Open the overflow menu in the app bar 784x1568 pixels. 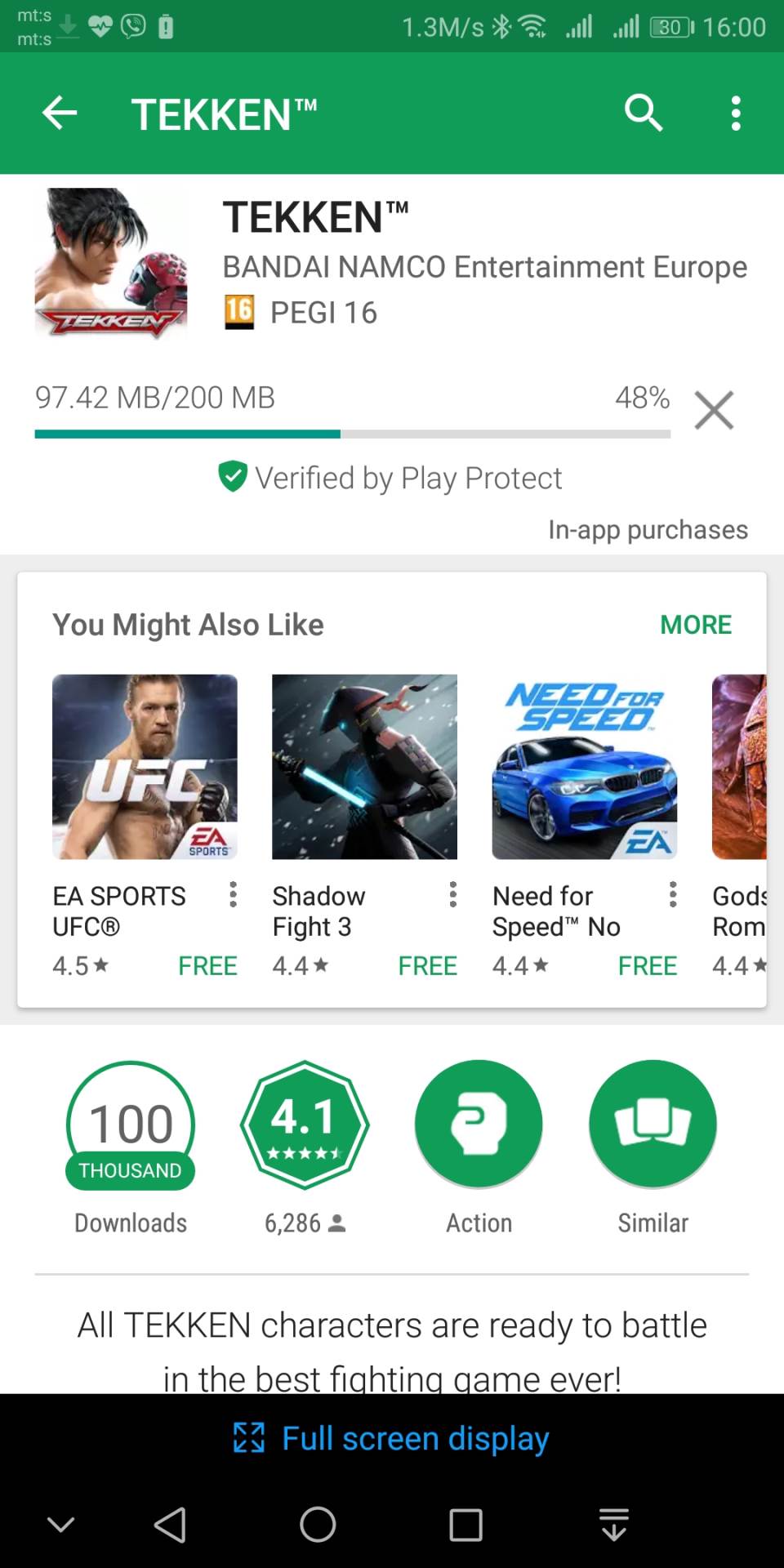pos(736,113)
